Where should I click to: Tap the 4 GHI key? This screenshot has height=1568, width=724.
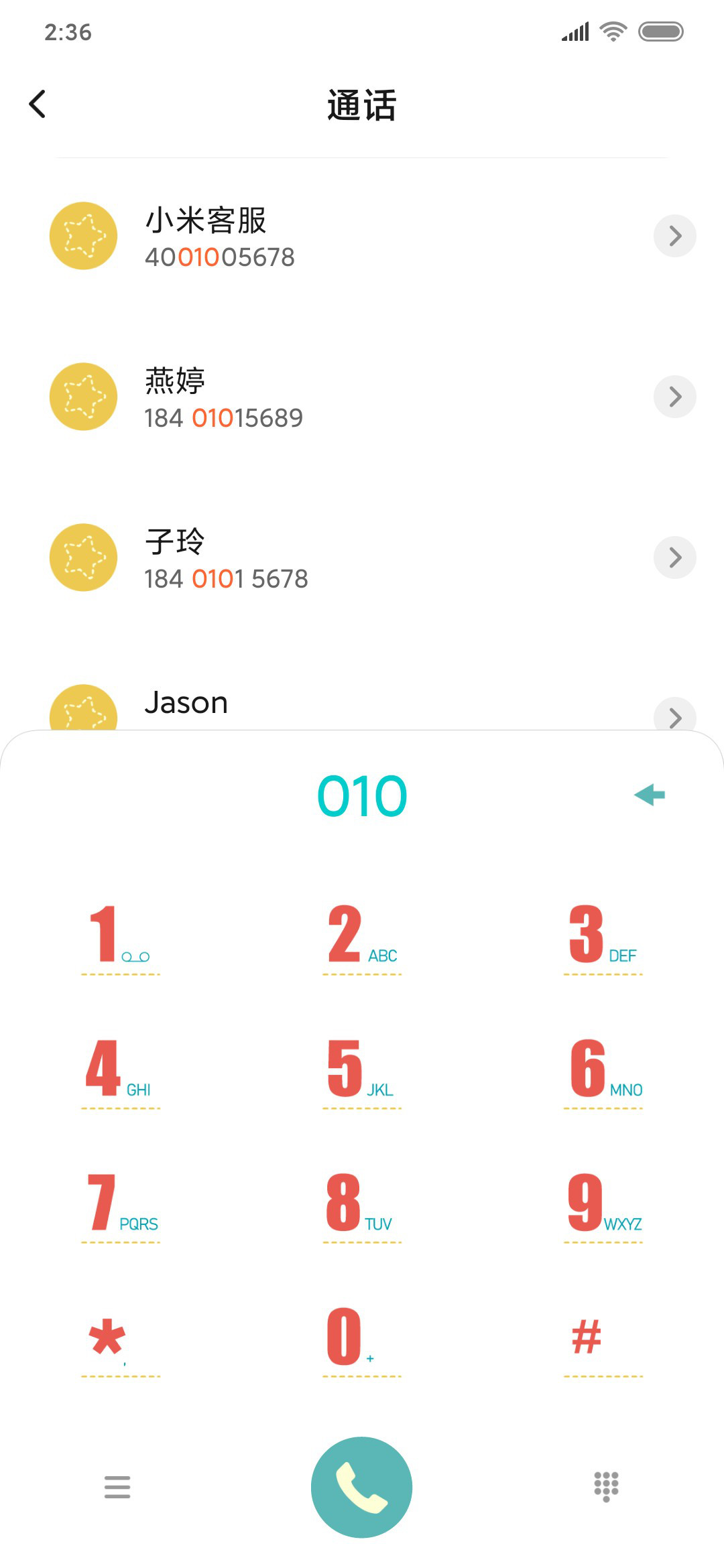[x=121, y=1071]
